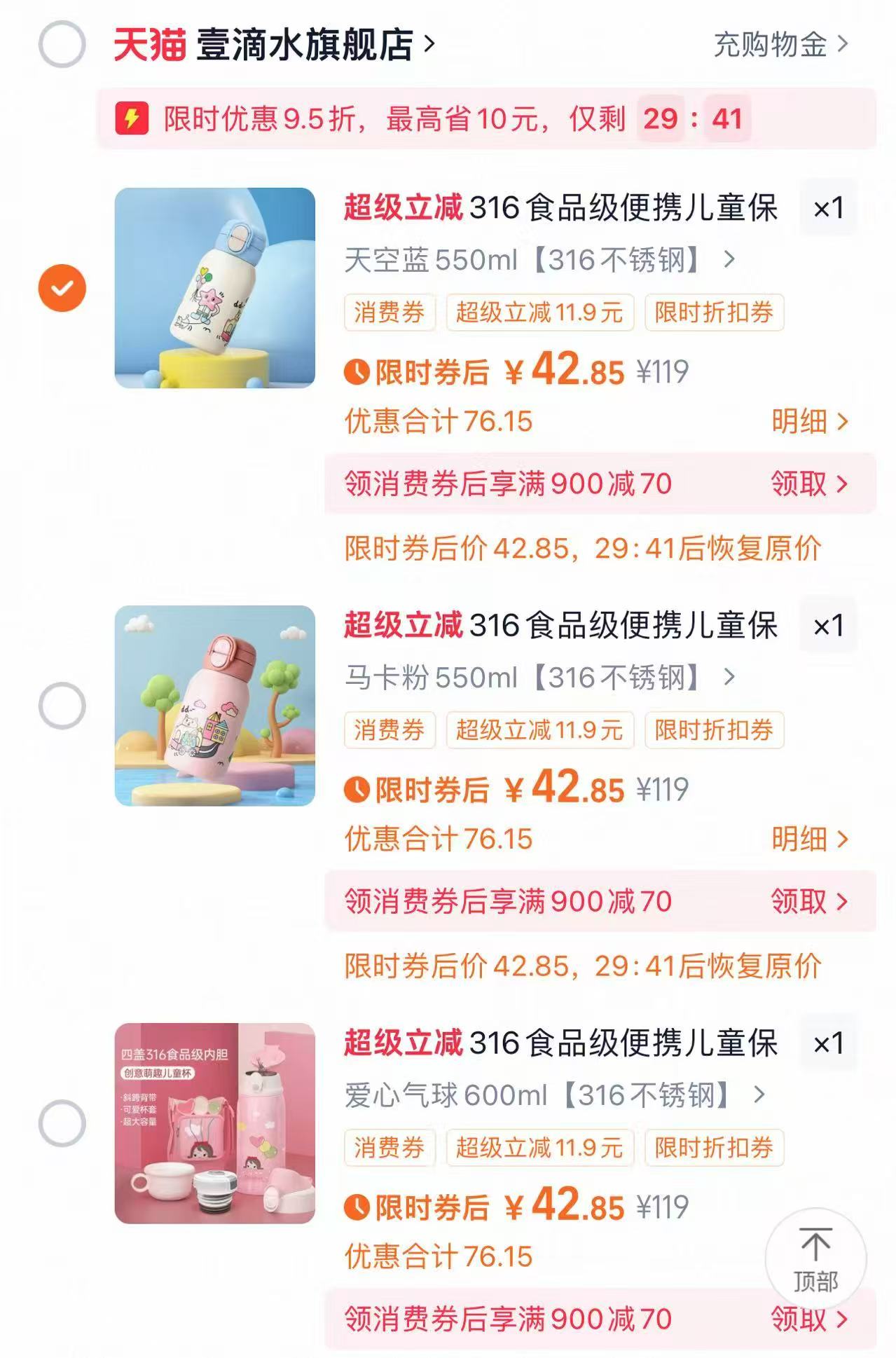The height and width of the screenshot is (1358, 896).
Task: Tap the 消费券 coupon tag on the 天空蓝 item
Action: pos(390,314)
